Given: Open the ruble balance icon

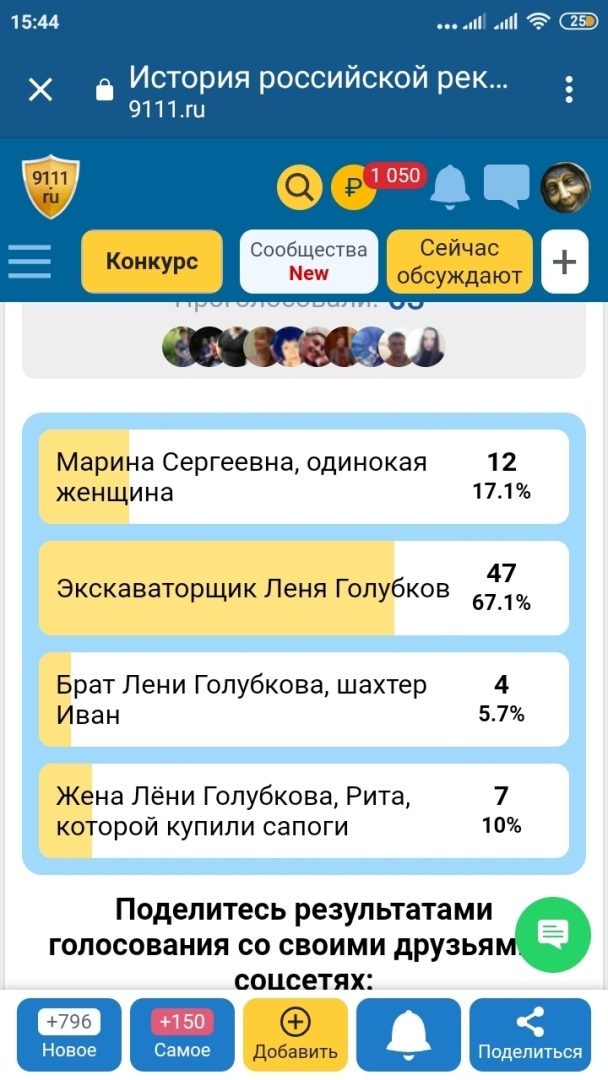Looking at the screenshot, I should (x=352, y=186).
